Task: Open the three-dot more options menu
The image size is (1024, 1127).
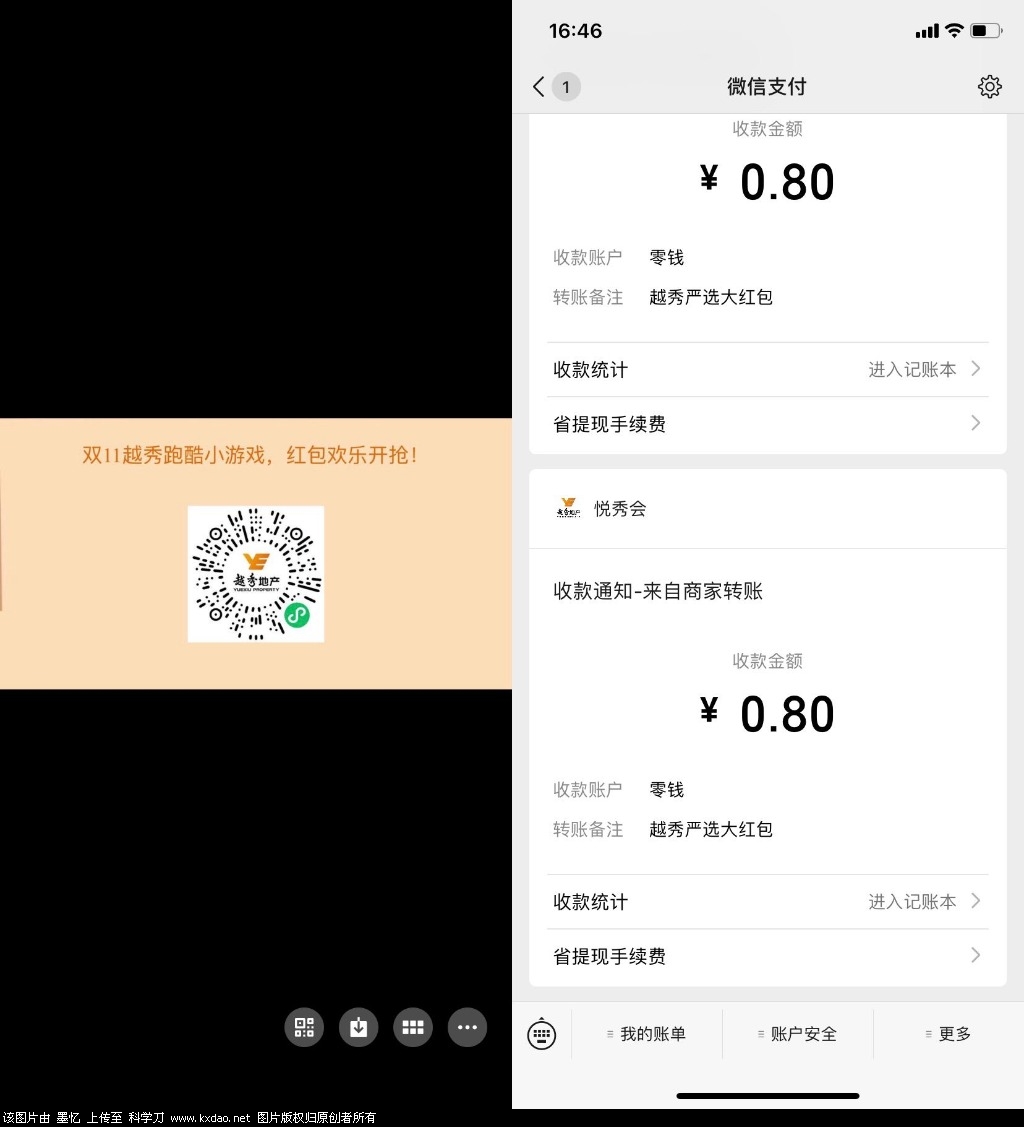Action: point(467,1027)
